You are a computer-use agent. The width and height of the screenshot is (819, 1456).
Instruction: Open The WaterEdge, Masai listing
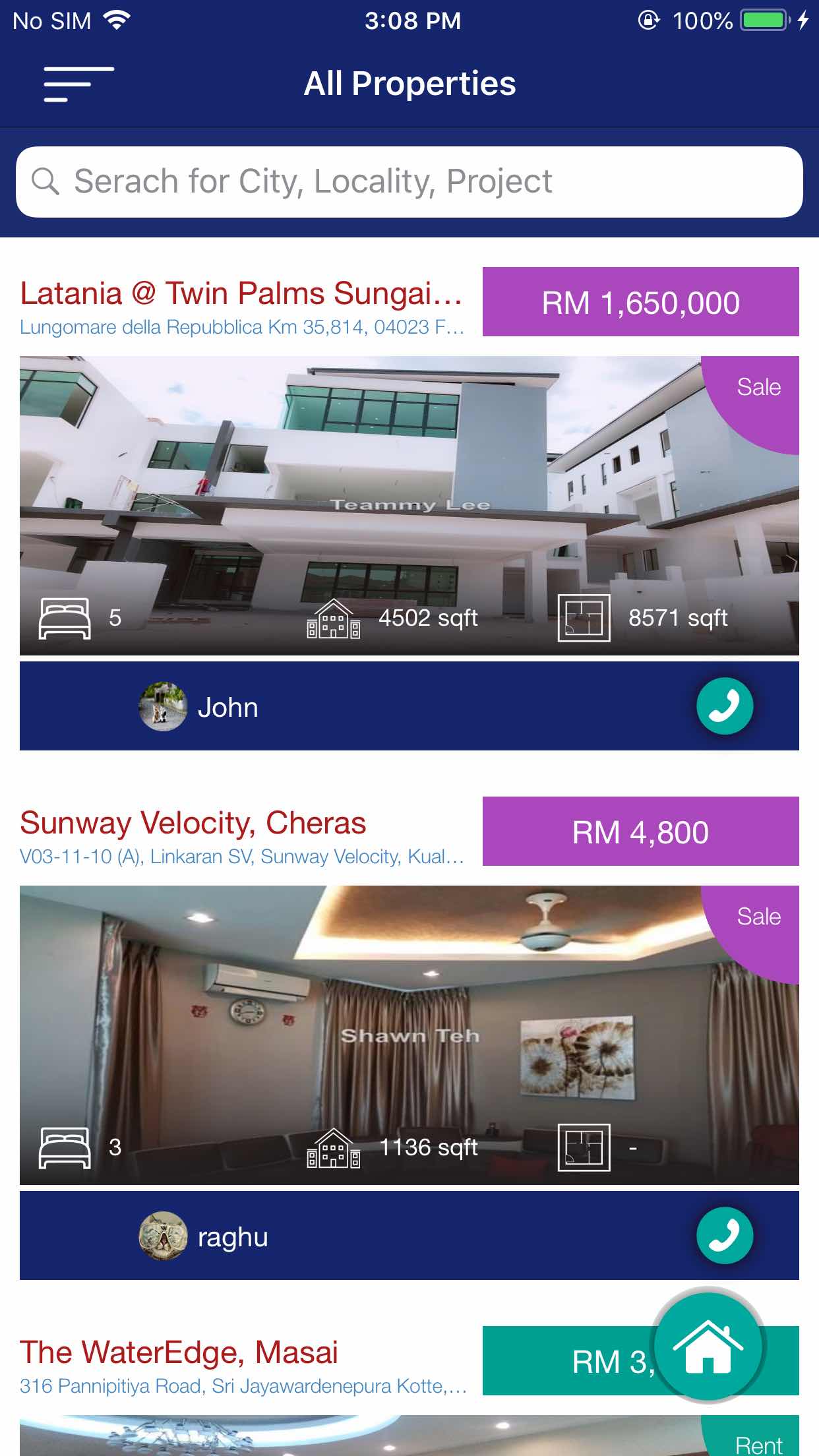[179, 1353]
